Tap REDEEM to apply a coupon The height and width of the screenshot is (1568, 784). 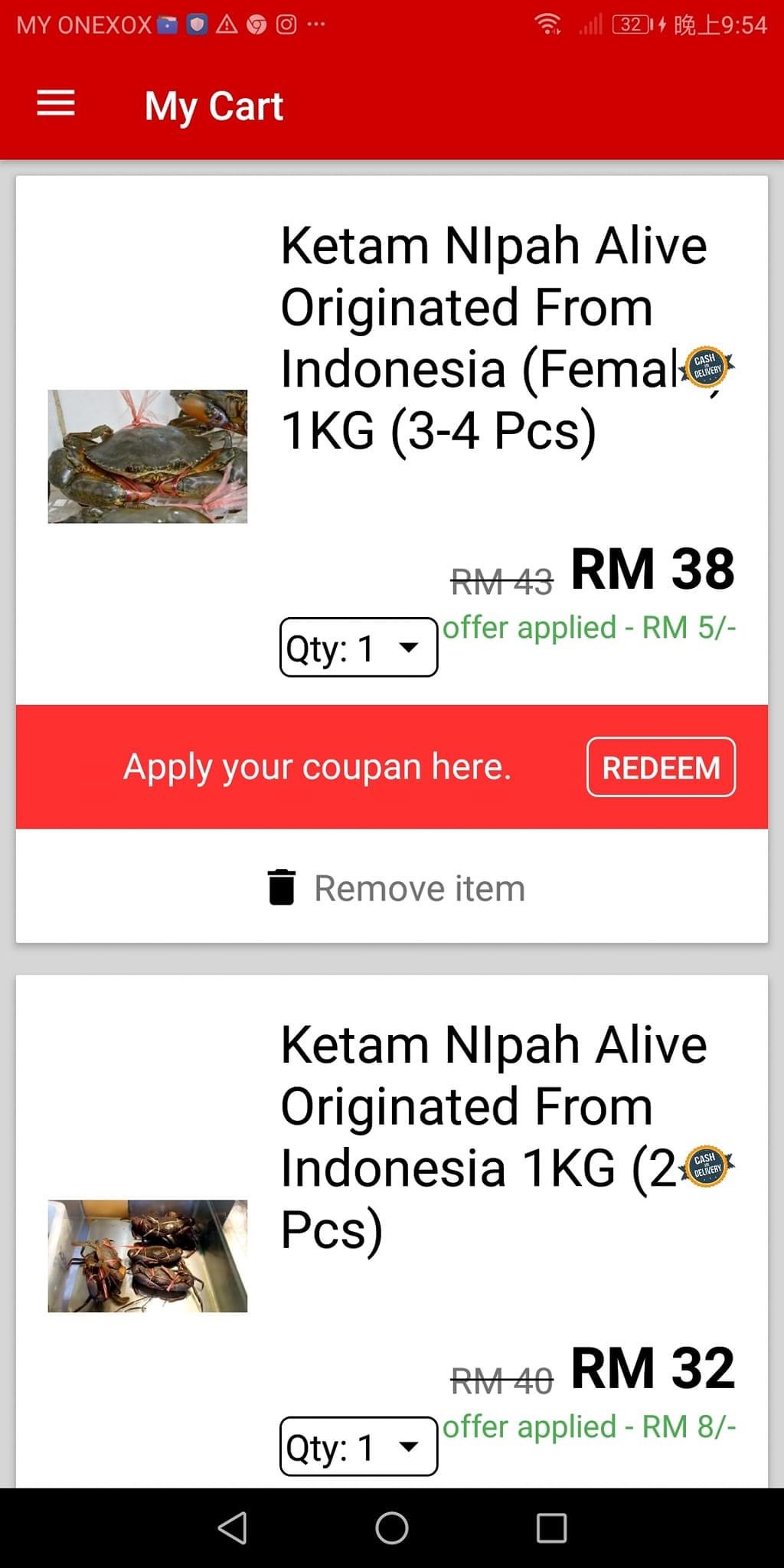click(661, 767)
